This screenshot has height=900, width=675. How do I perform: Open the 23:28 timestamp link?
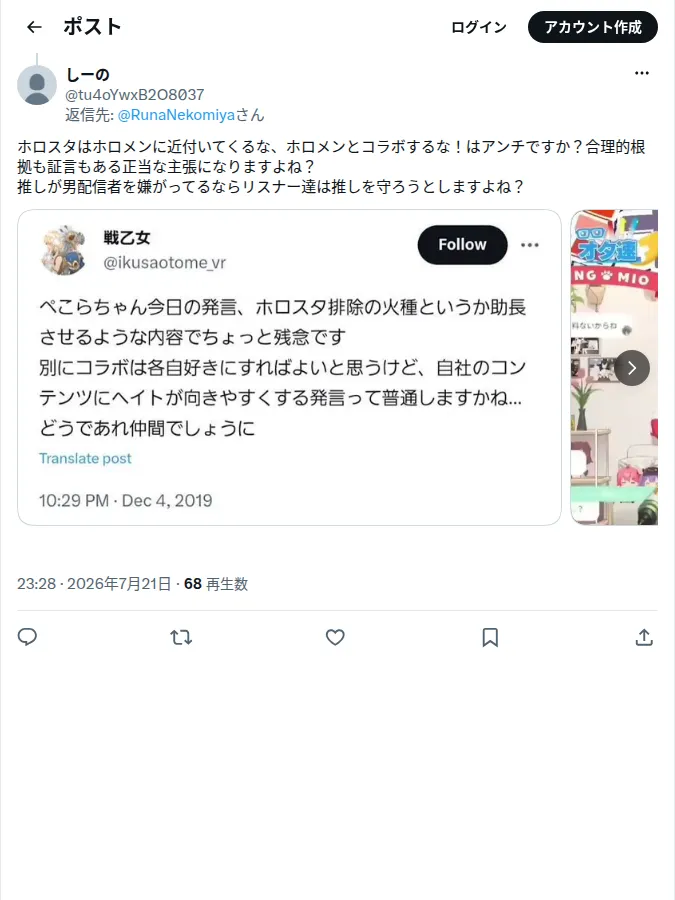click(x=94, y=584)
